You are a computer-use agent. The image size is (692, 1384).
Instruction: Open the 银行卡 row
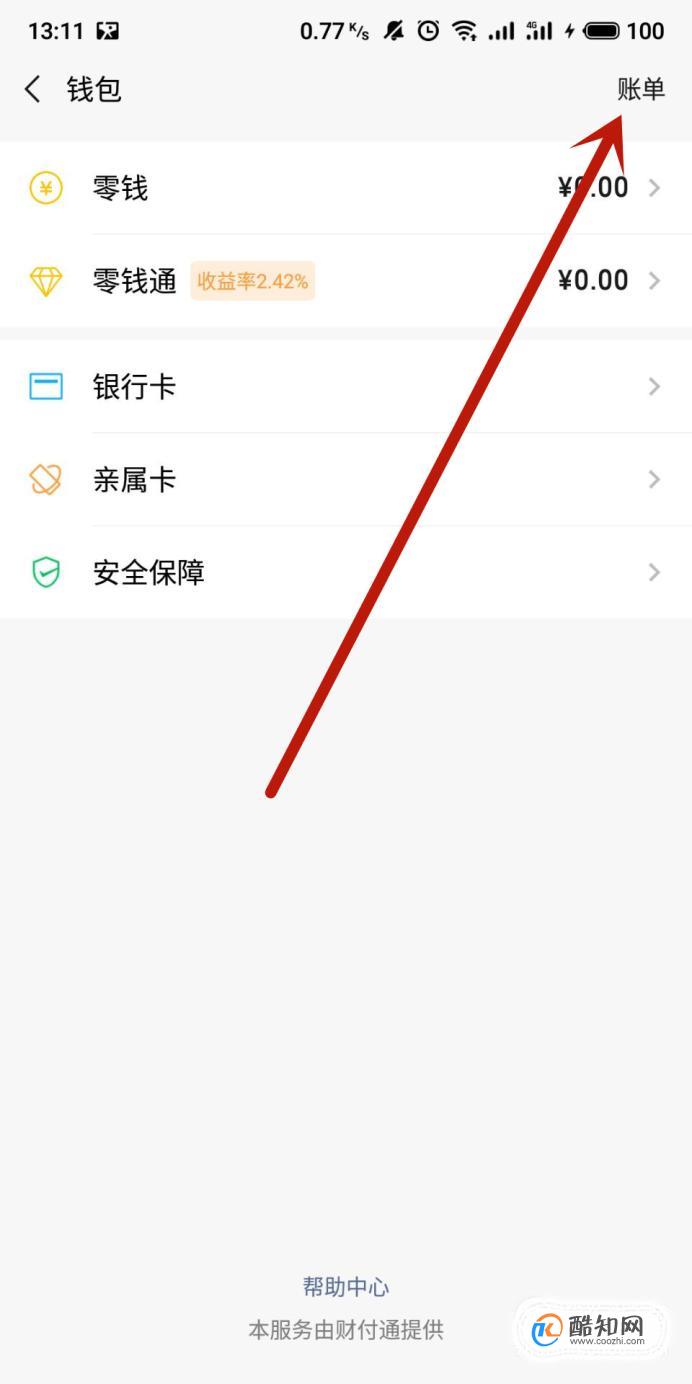click(346, 386)
